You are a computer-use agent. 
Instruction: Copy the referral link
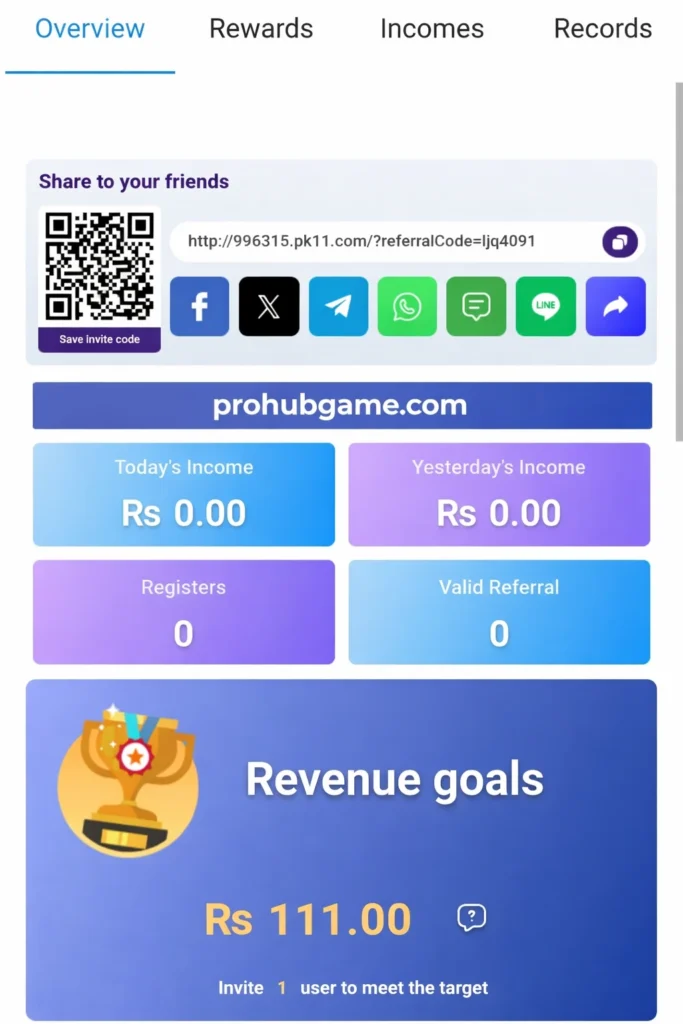[x=620, y=242]
